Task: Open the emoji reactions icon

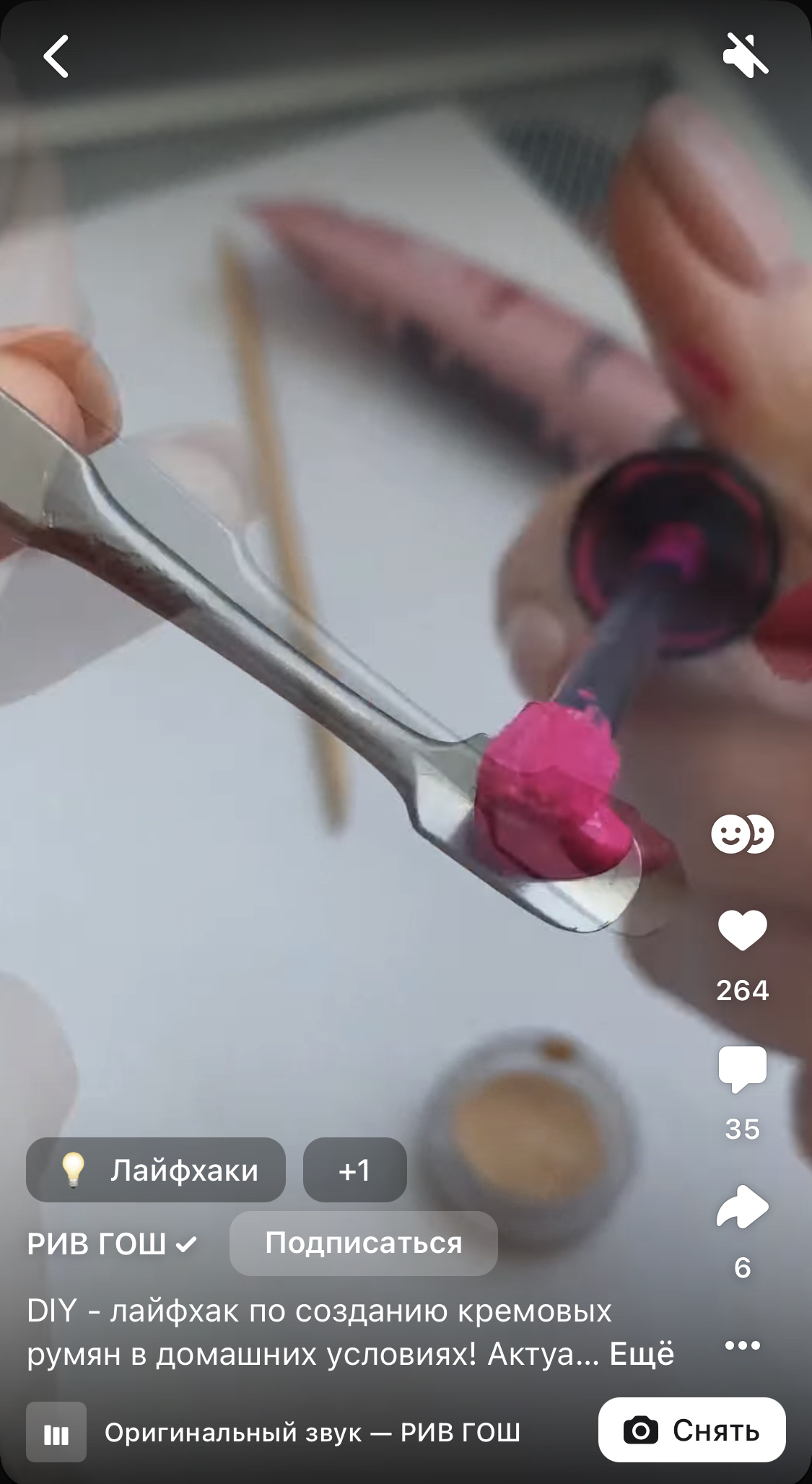Action: (742, 834)
